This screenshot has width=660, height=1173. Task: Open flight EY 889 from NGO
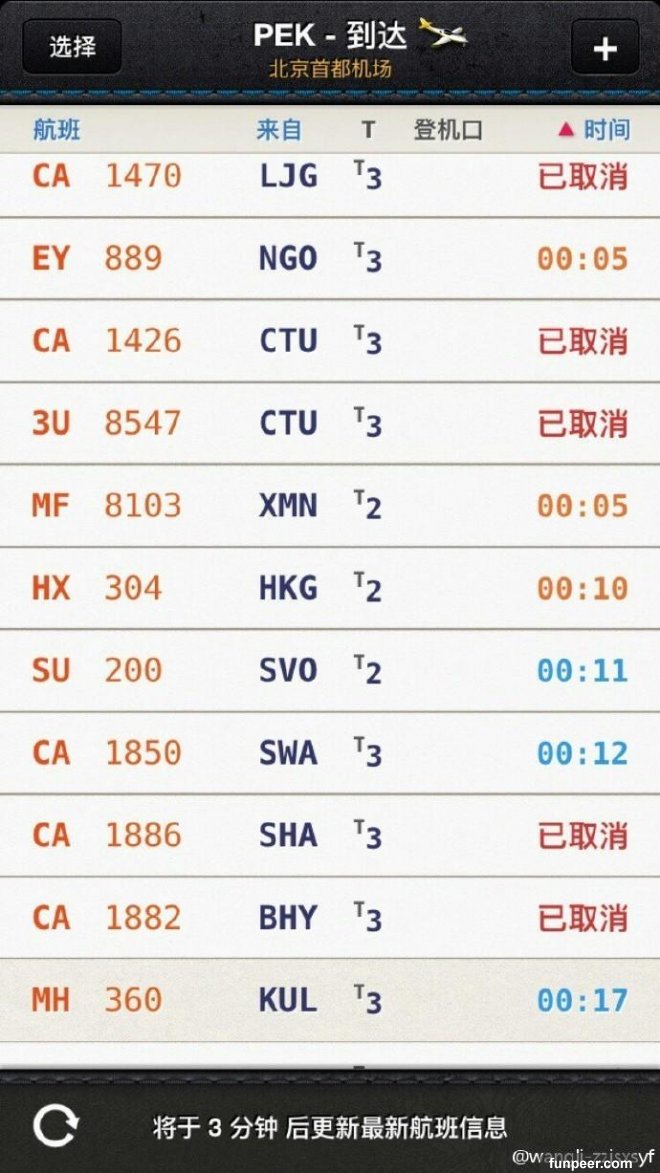pos(330,259)
